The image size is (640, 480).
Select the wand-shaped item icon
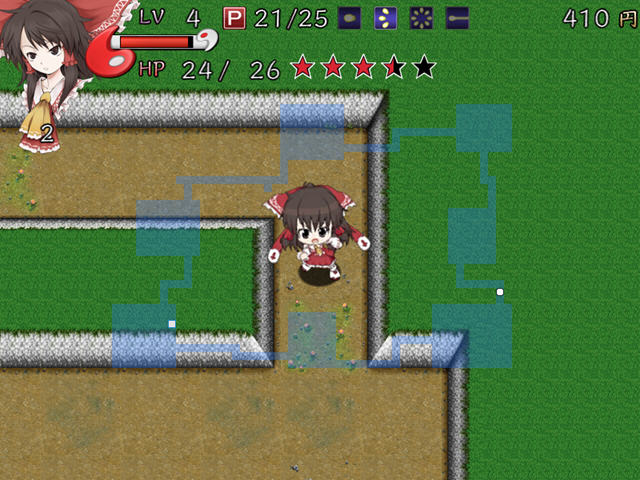(x=455, y=17)
